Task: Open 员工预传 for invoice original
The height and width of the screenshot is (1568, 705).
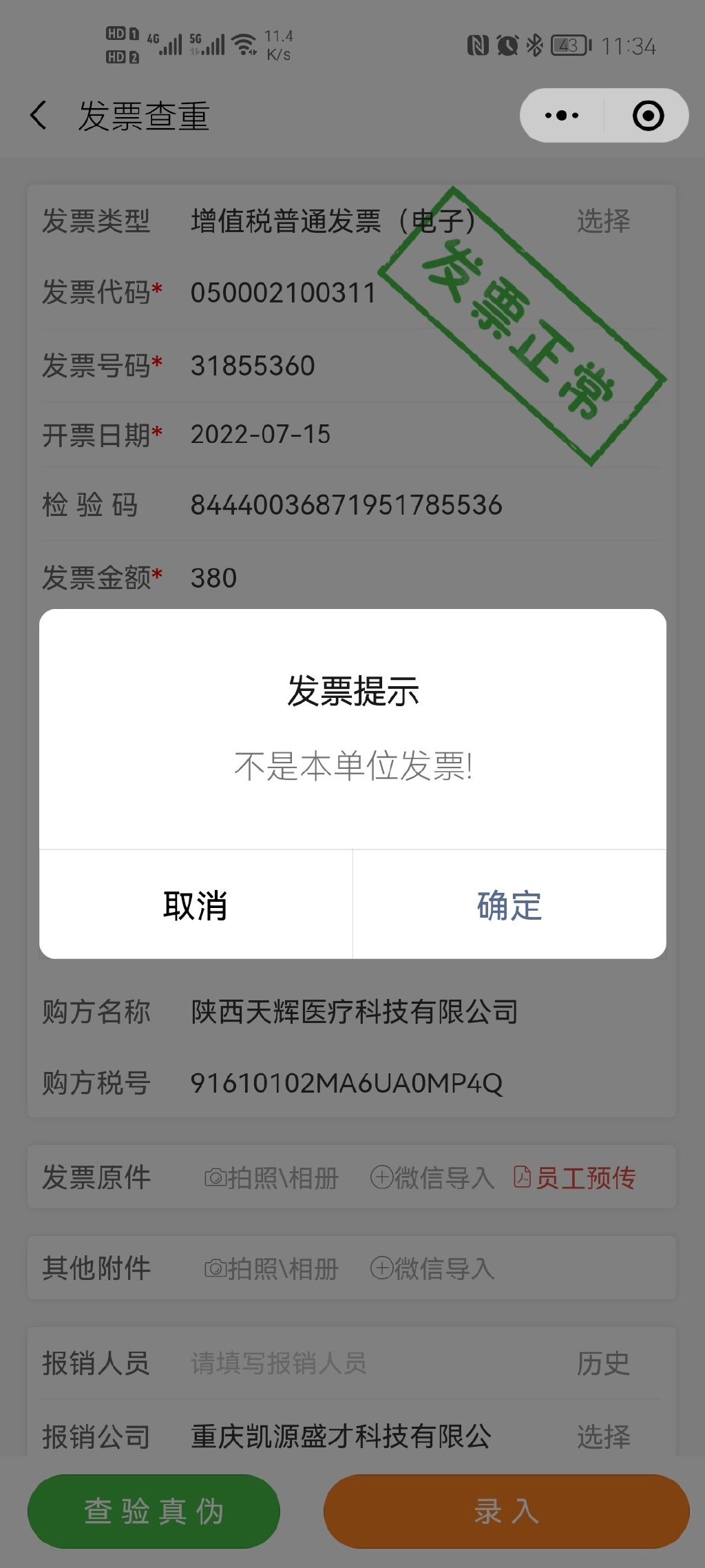Action: pos(575,1177)
